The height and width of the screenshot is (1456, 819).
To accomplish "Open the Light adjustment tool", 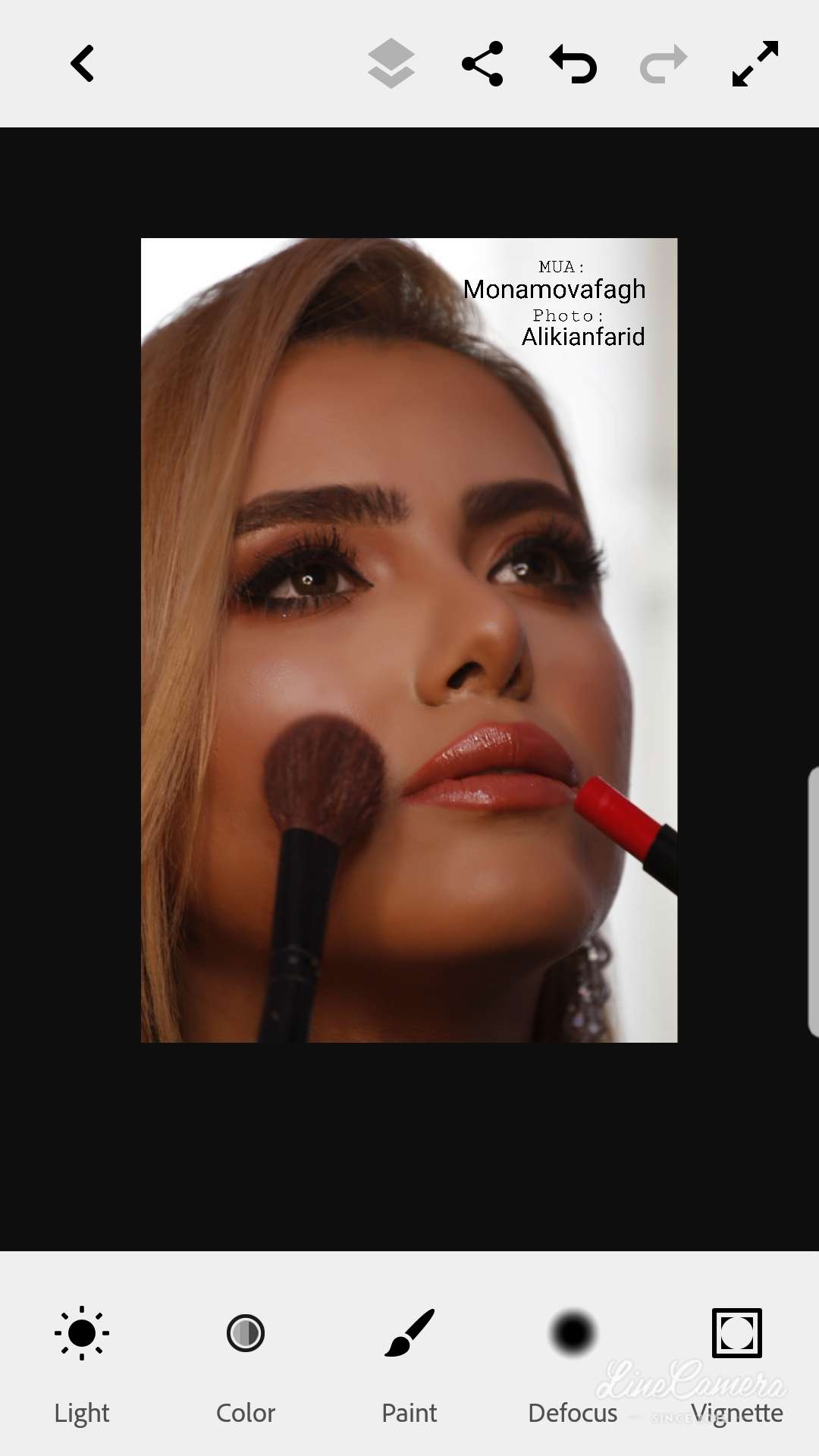I will (82, 1357).
